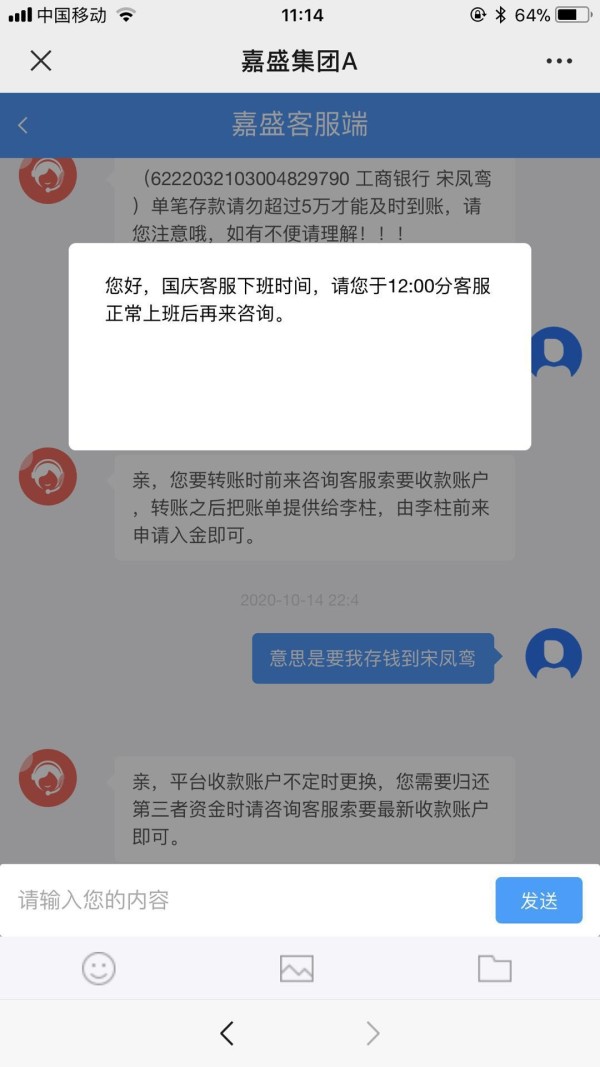Send message with 发送 button
This screenshot has width=600, height=1067.
(x=539, y=900)
